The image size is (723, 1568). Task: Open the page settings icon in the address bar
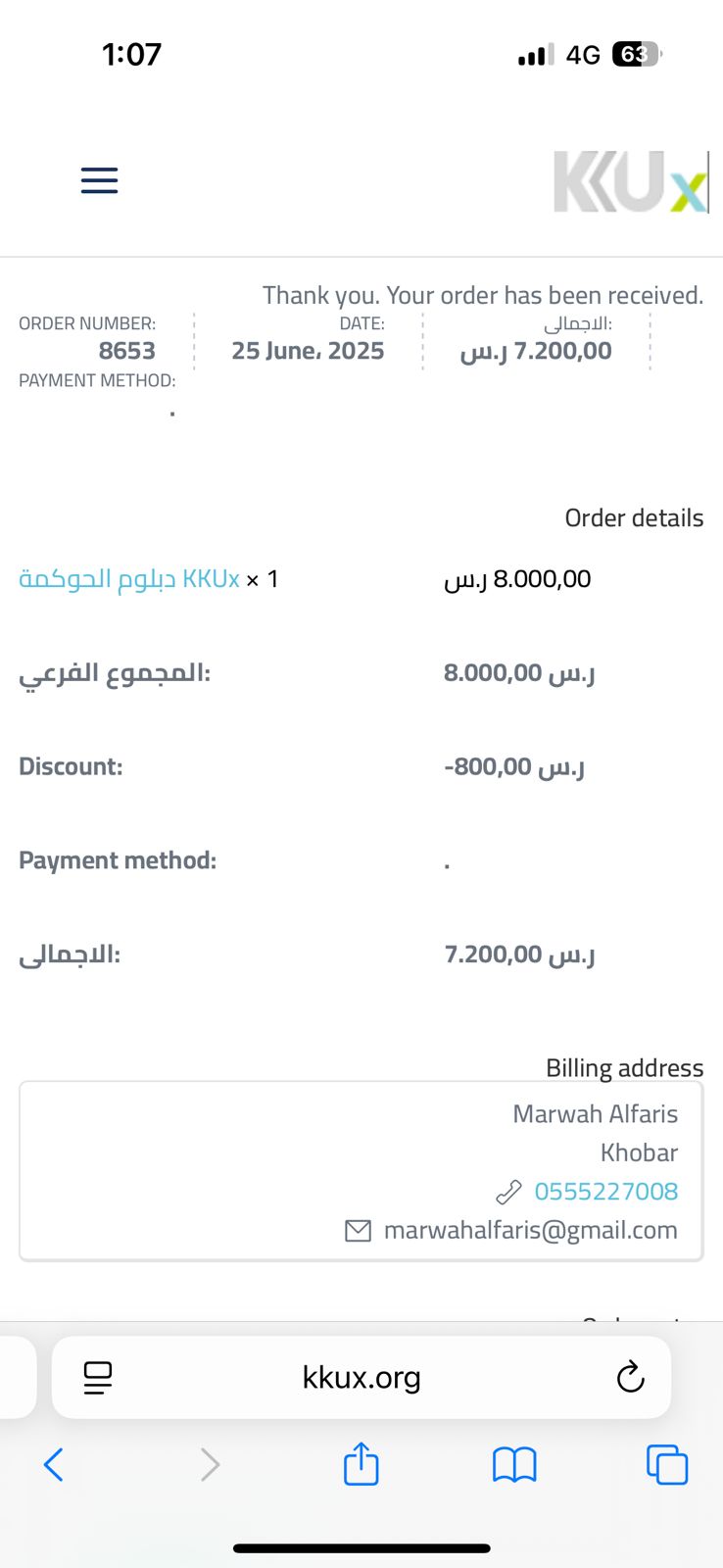click(98, 1377)
